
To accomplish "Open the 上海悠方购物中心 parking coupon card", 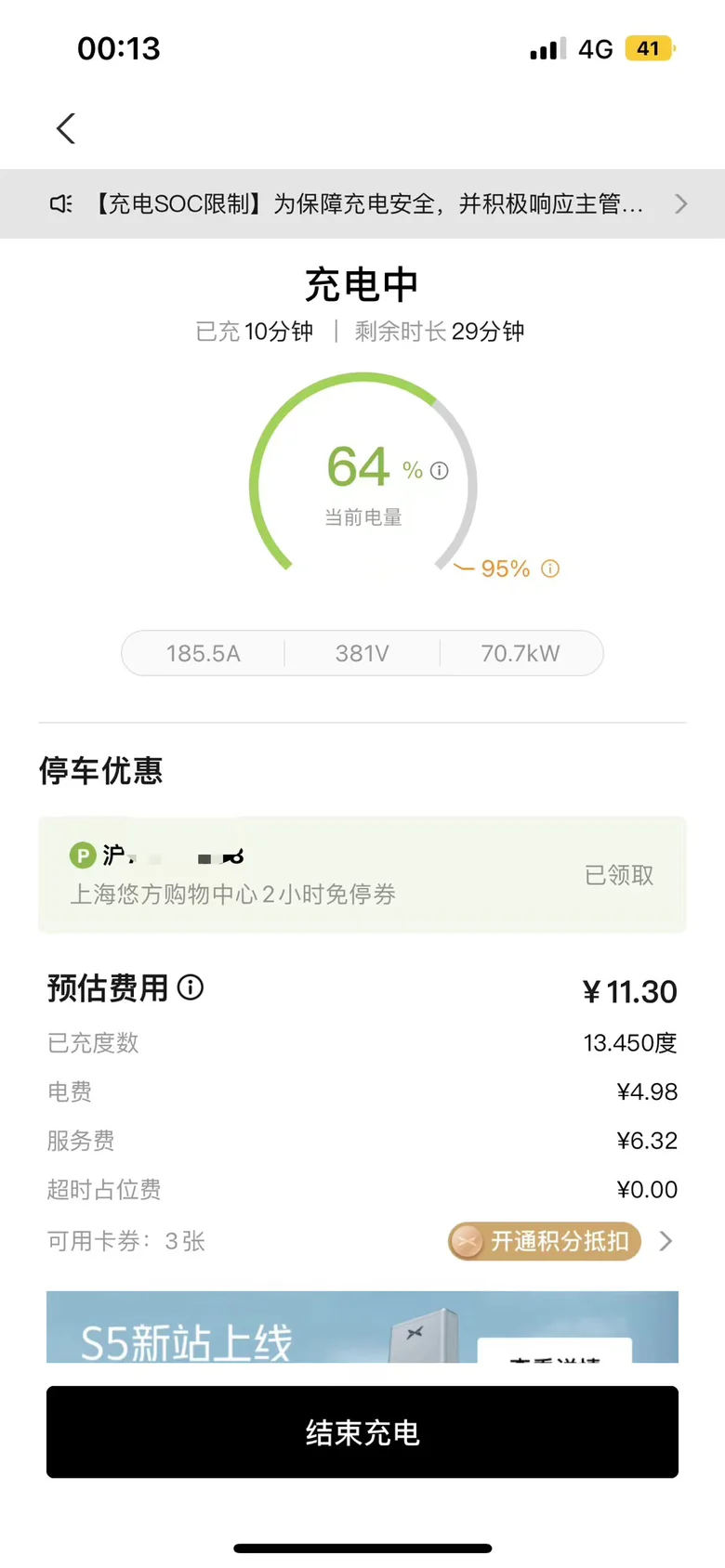I will (362, 874).
